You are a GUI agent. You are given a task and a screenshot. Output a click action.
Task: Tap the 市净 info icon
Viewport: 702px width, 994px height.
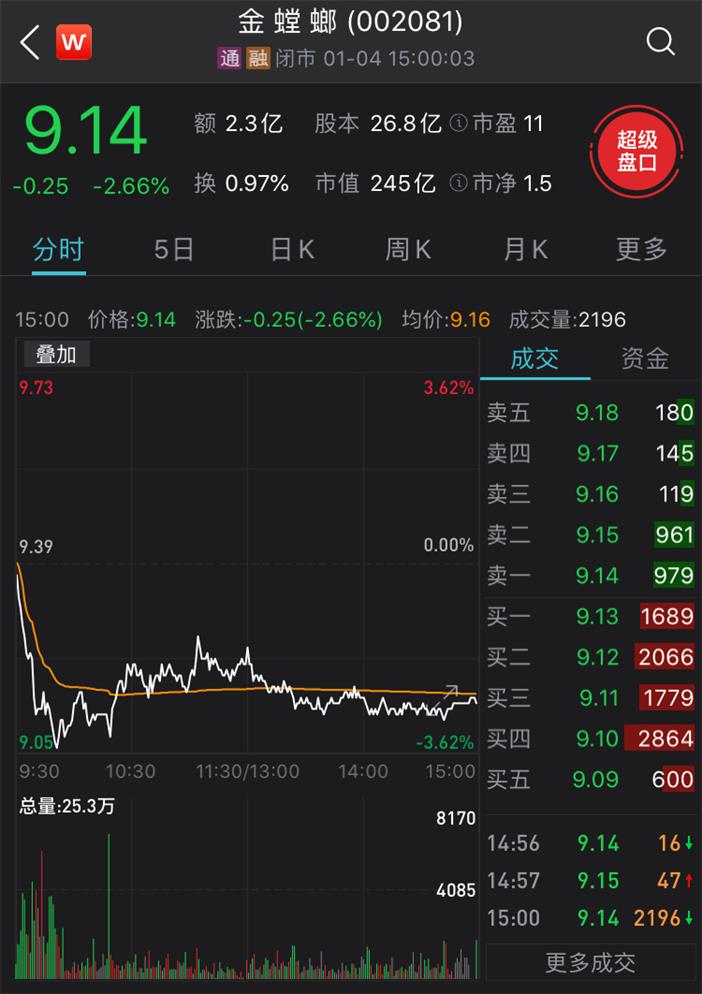click(x=459, y=183)
